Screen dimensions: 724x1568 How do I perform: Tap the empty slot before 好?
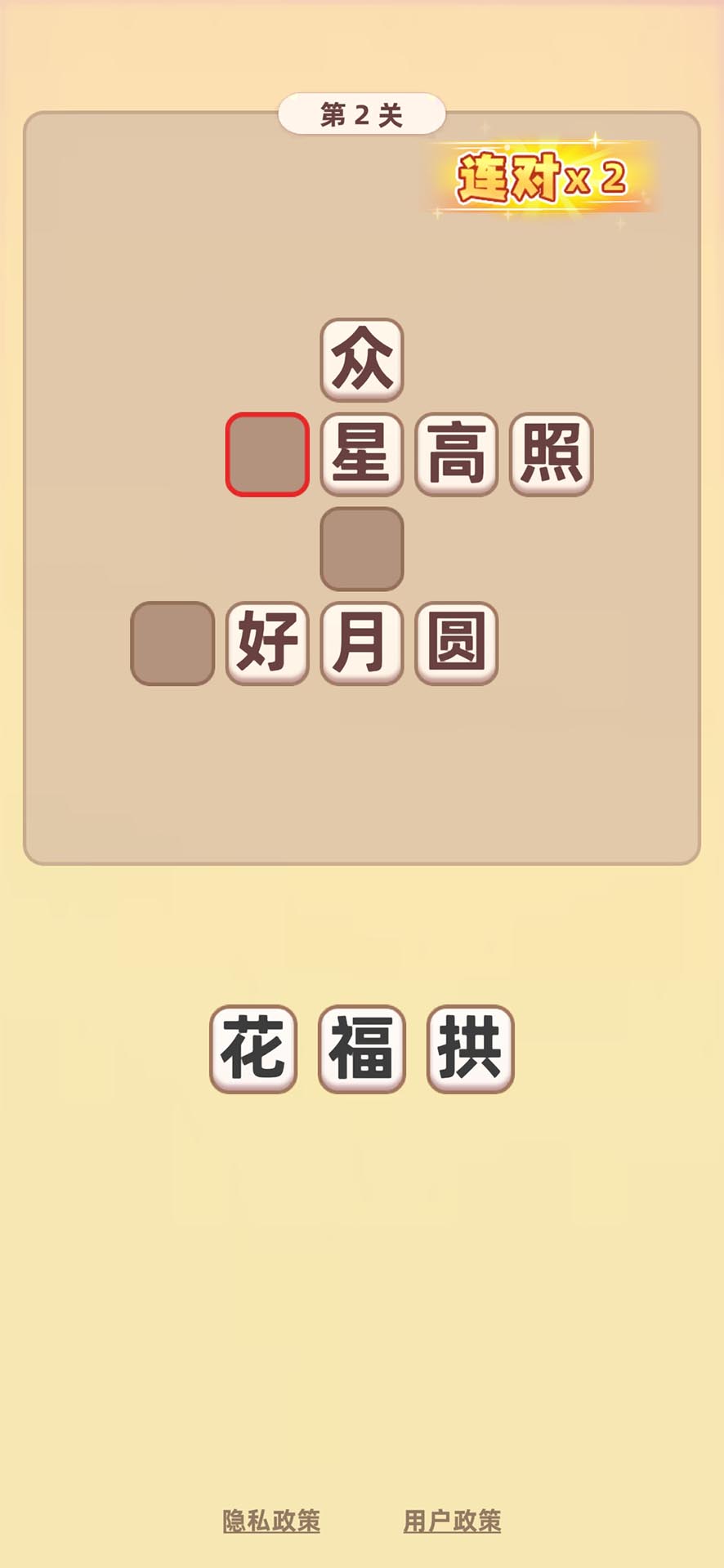tap(172, 644)
